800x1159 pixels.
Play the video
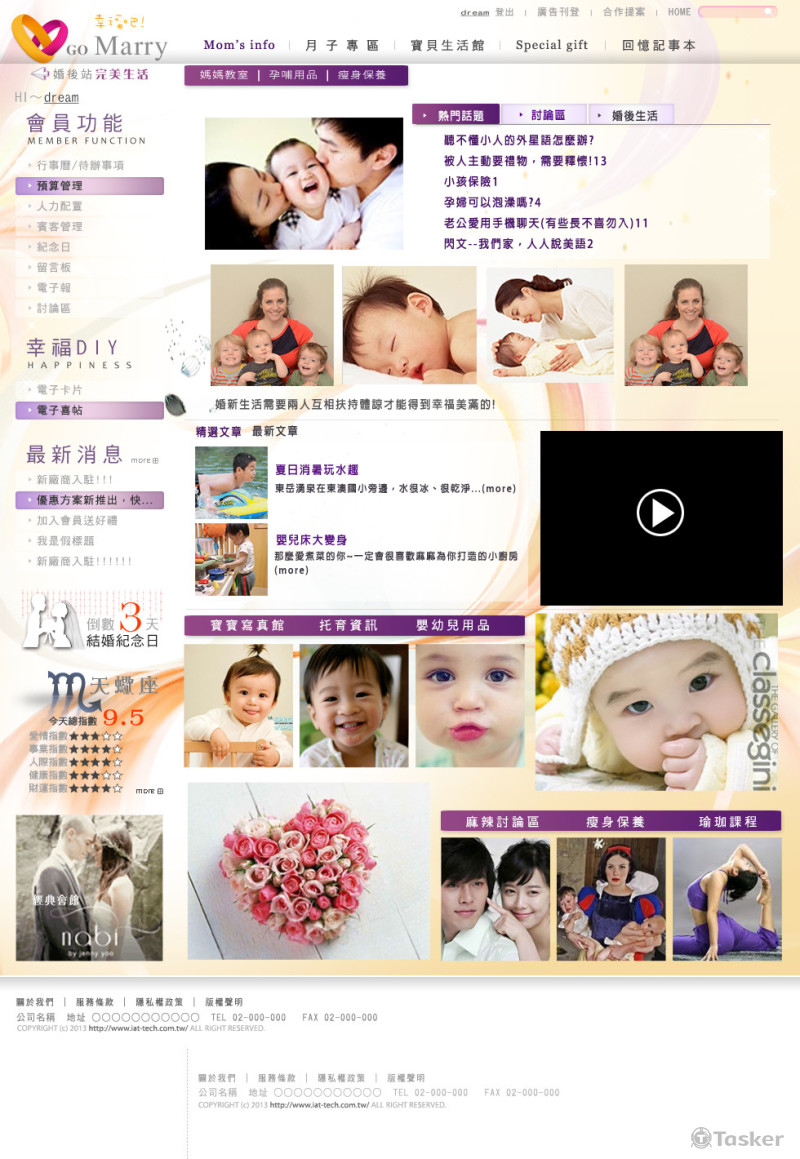coord(660,513)
